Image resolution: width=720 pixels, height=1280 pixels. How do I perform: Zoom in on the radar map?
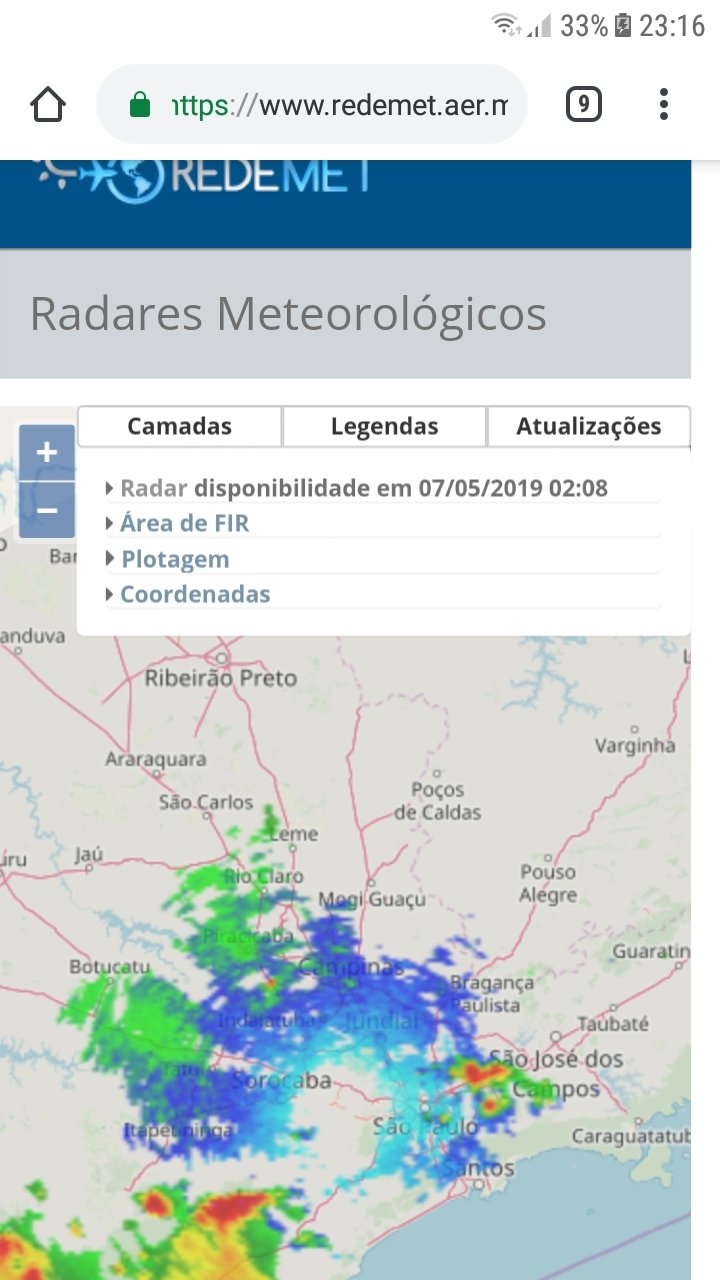pos(47,453)
